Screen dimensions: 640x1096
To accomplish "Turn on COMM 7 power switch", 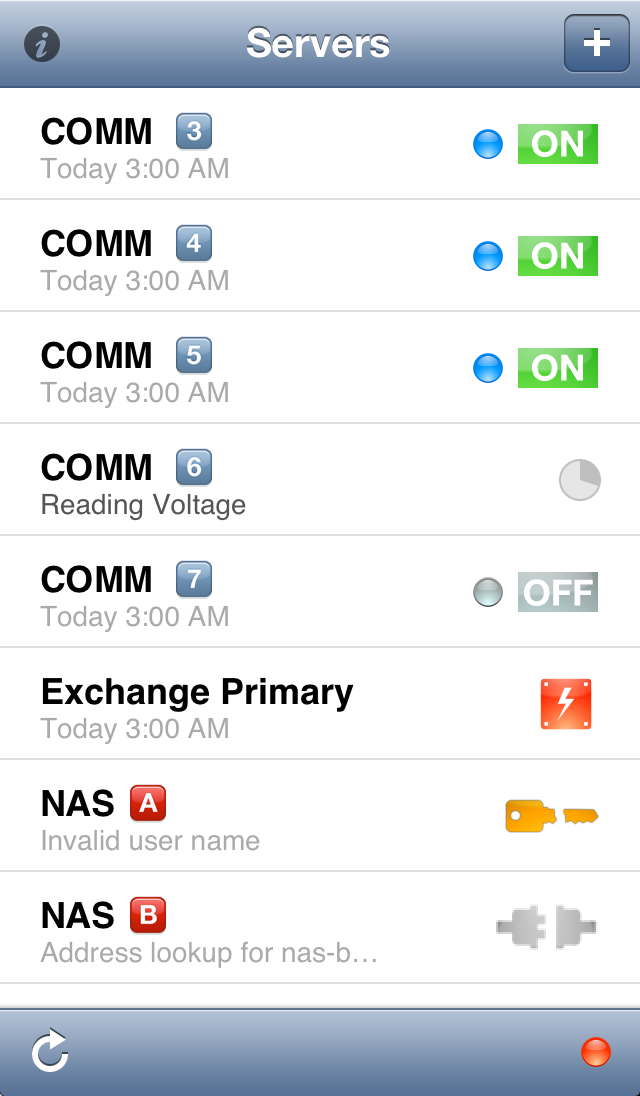I will [x=557, y=592].
